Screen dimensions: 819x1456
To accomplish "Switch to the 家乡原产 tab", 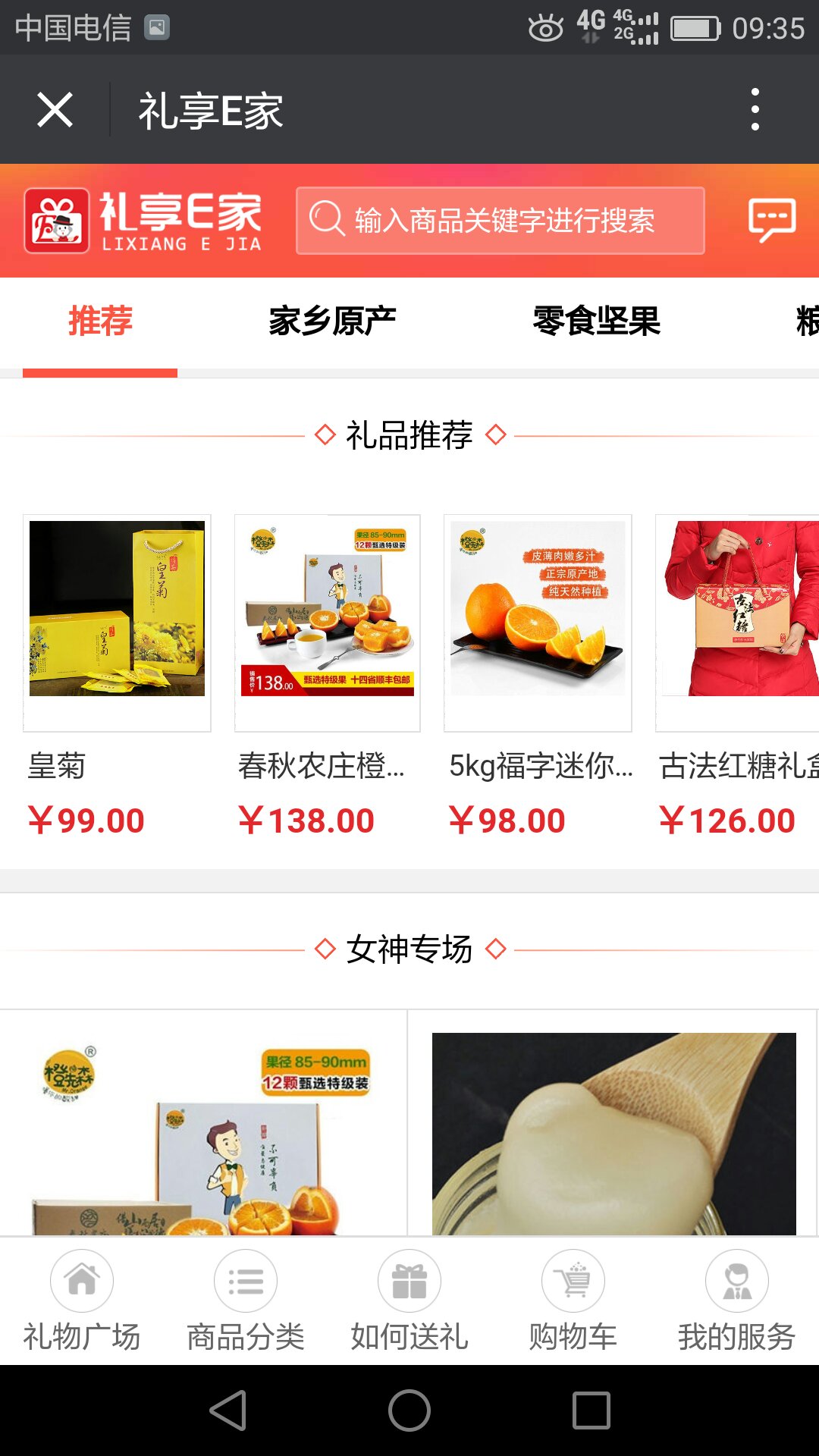I will [x=332, y=321].
